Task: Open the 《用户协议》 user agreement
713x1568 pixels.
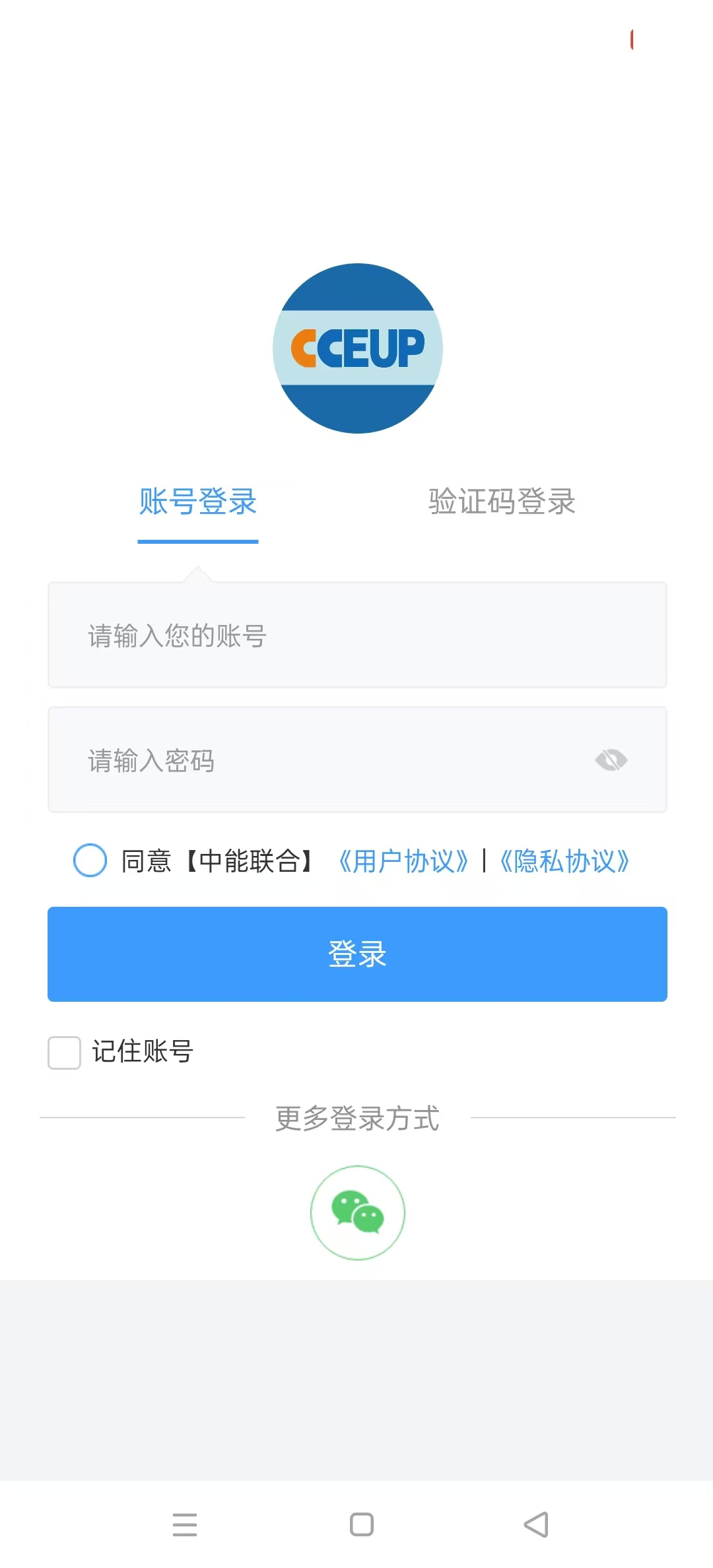Action: click(403, 861)
